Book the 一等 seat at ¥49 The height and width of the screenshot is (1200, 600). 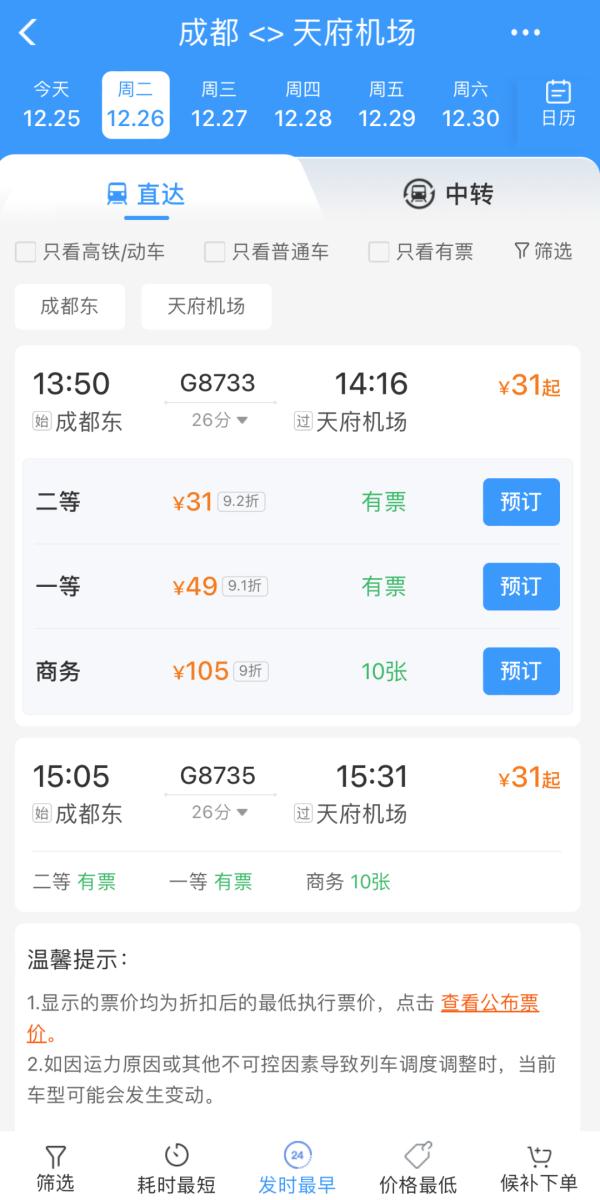pos(521,586)
